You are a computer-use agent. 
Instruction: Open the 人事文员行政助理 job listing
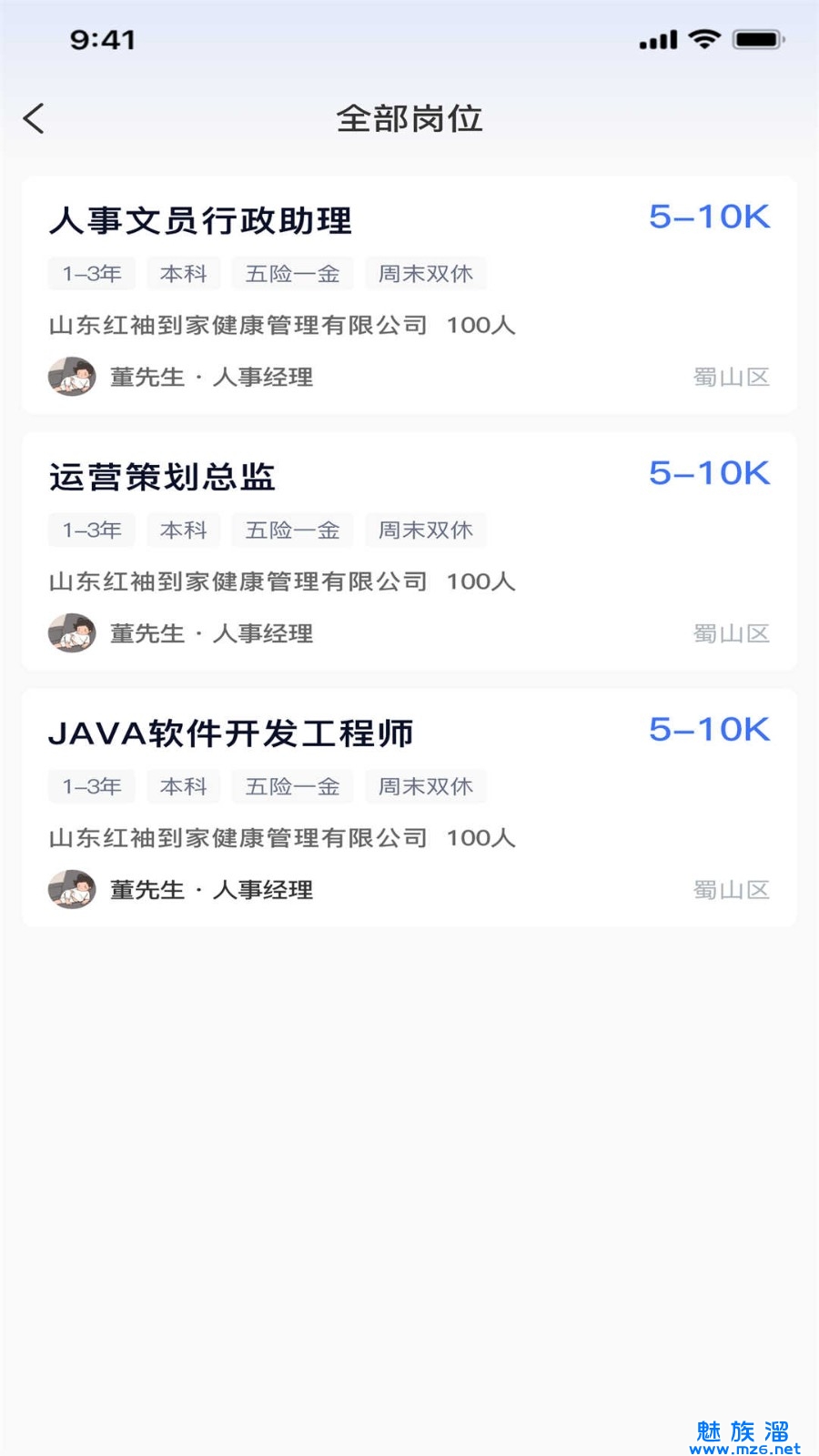click(200, 221)
